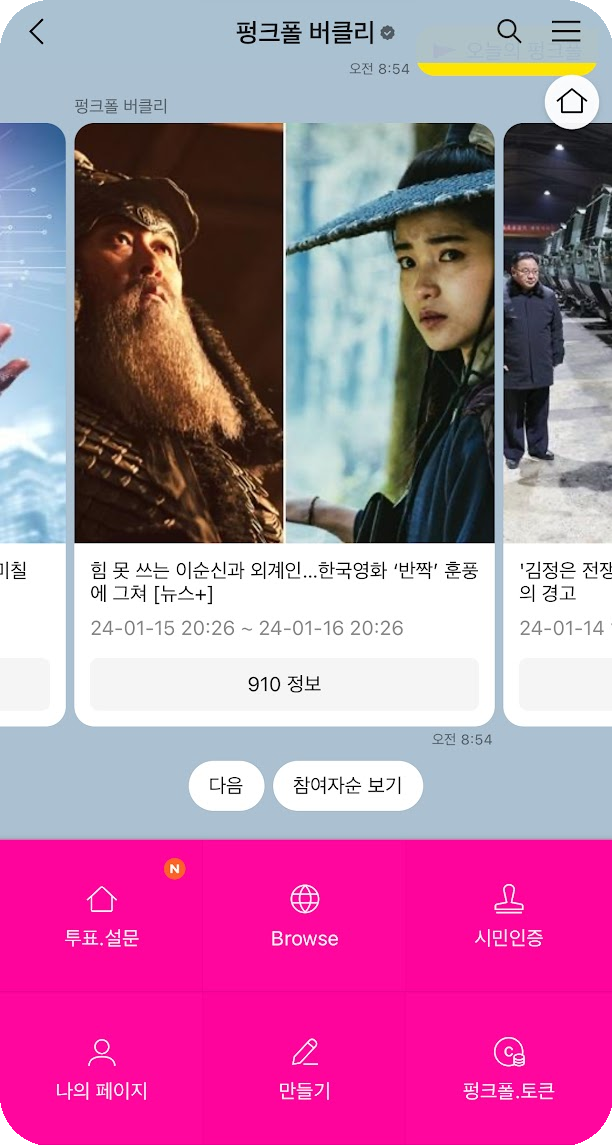Image resolution: width=612 pixels, height=1145 pixels.
Task: Tap the floating home button
Action: tap(571, 101)
